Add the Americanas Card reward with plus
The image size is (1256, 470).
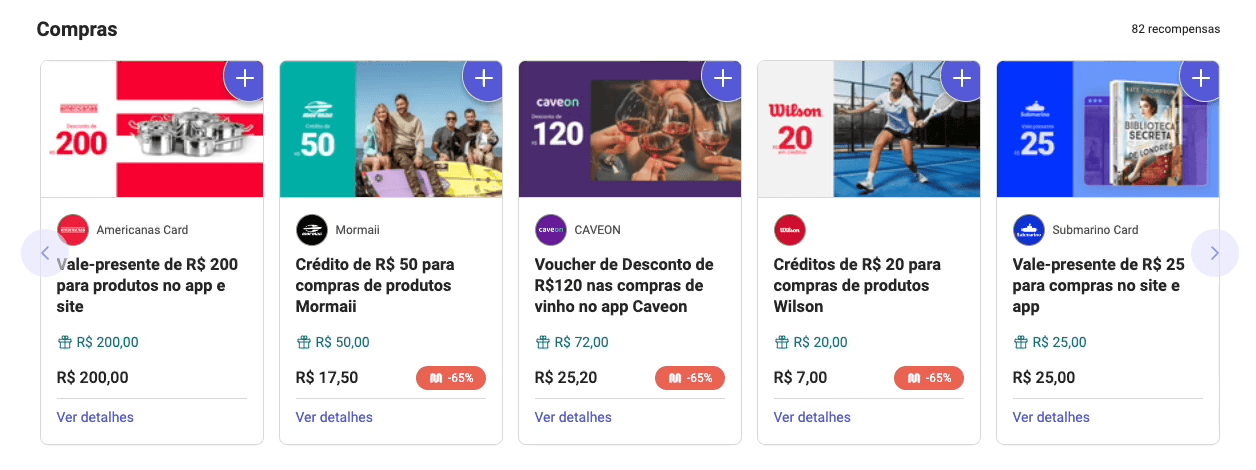coord(246,78)
